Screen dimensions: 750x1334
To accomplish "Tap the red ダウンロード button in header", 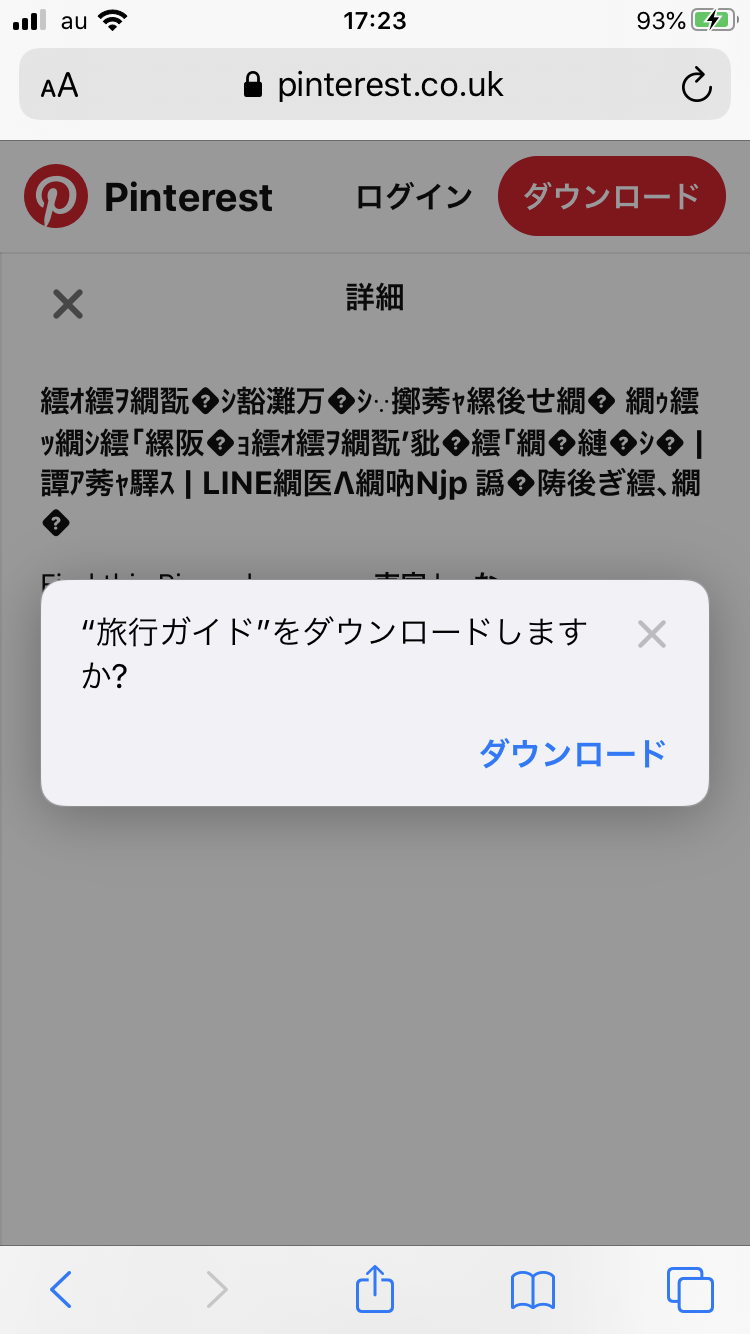I will [x=611, y=196].
